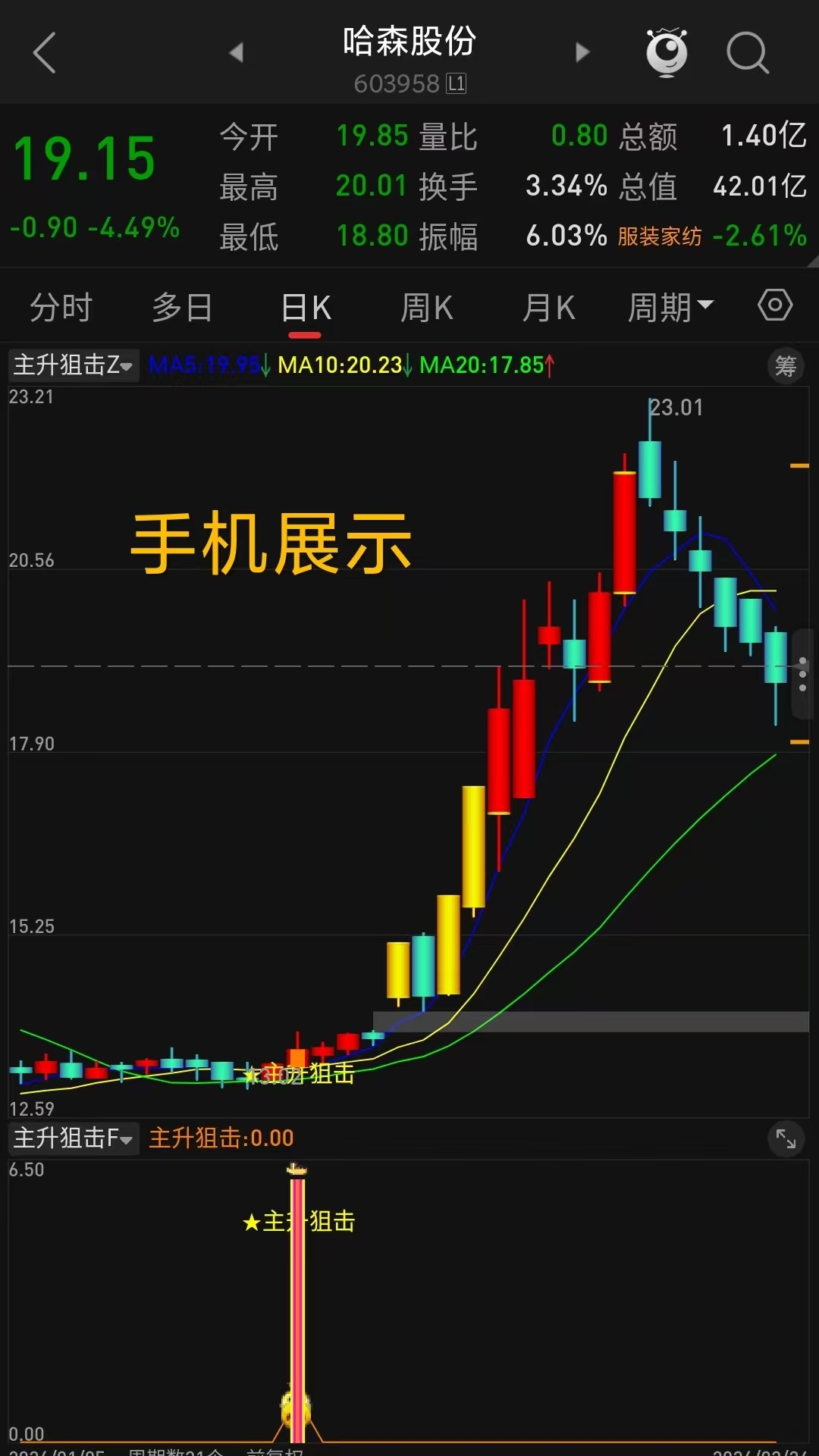The width and height of the screenshot is (819, 1456).
Task: Switch to the previous stock
Action: point(236,52)
